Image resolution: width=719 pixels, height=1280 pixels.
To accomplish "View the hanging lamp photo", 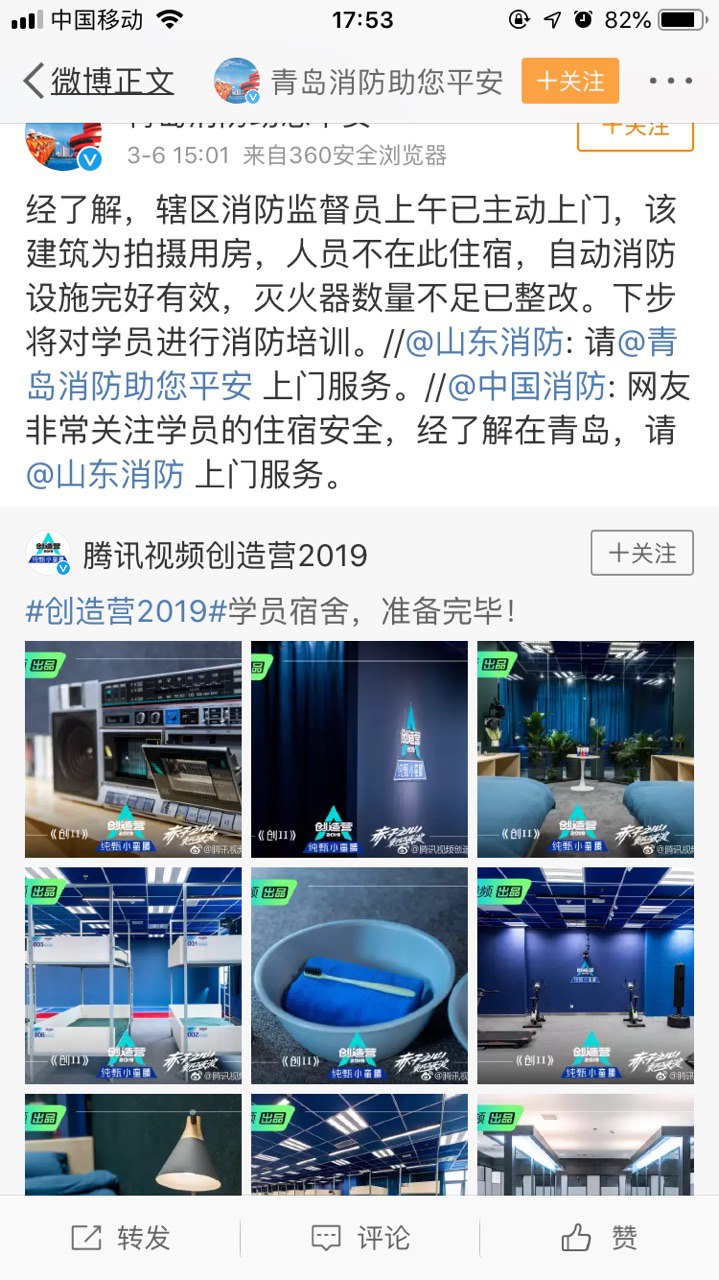I will [133, 1143].
